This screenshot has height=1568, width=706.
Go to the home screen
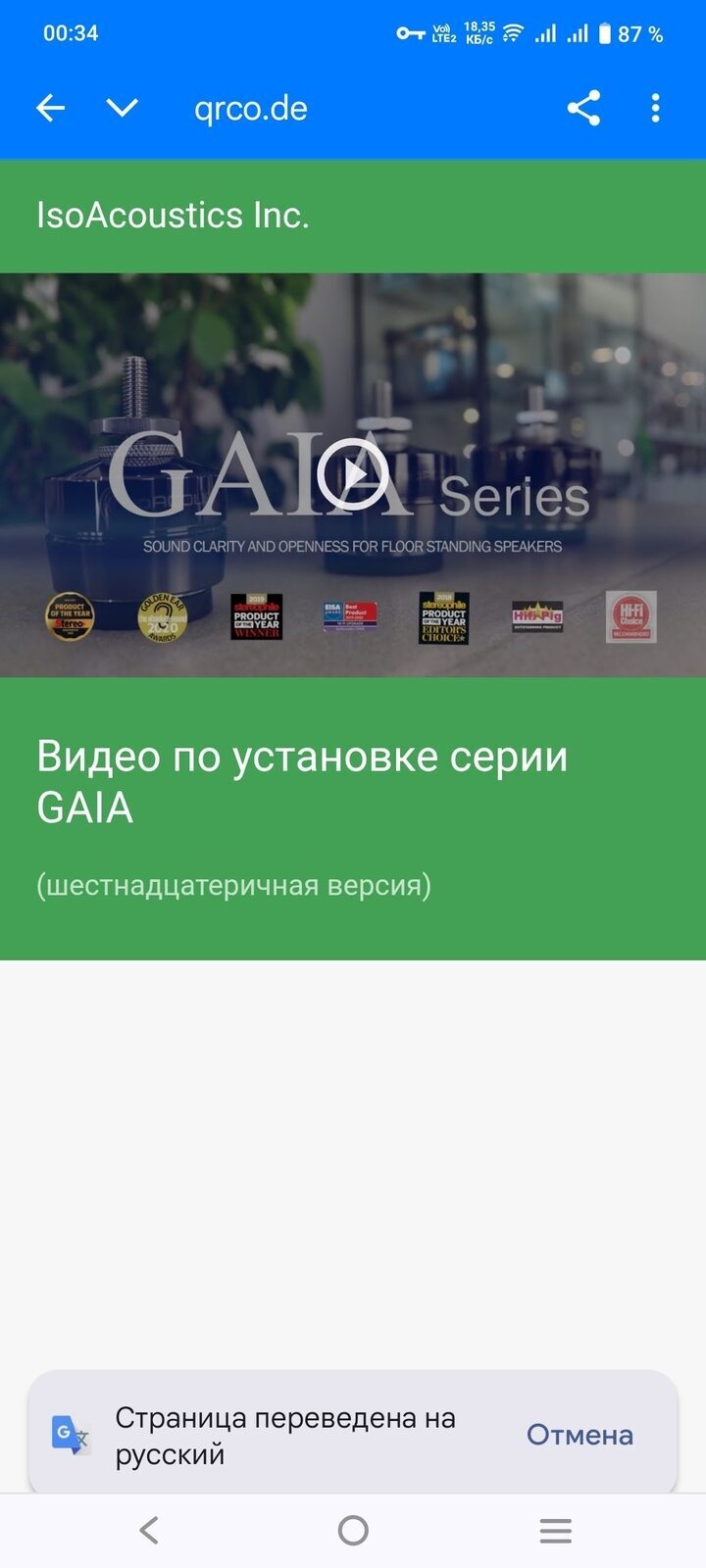[353, 1530]
